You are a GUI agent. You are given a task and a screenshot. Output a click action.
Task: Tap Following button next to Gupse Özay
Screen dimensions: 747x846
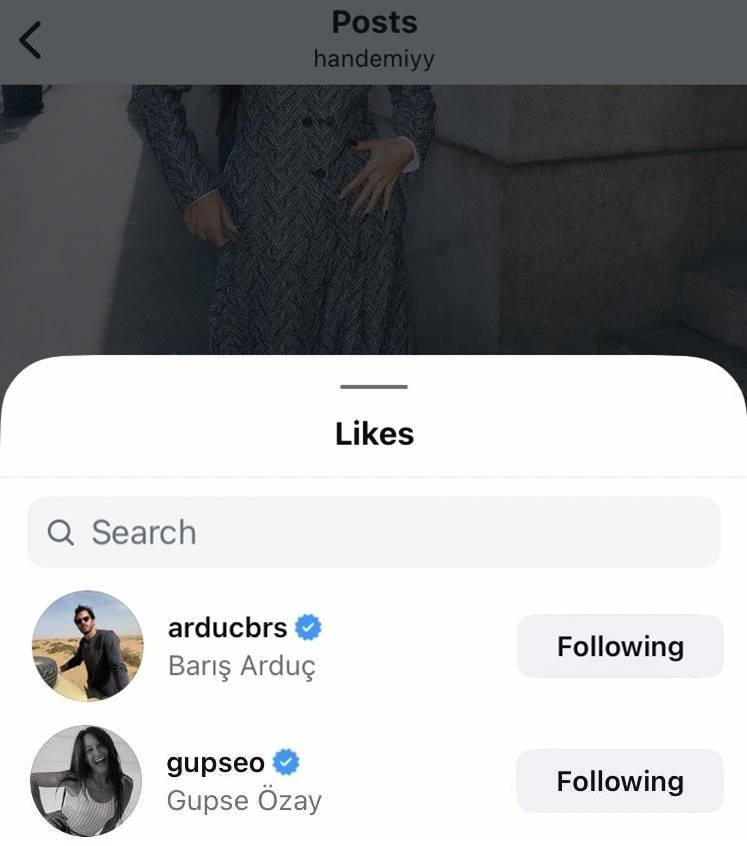(x=620, y=781)
